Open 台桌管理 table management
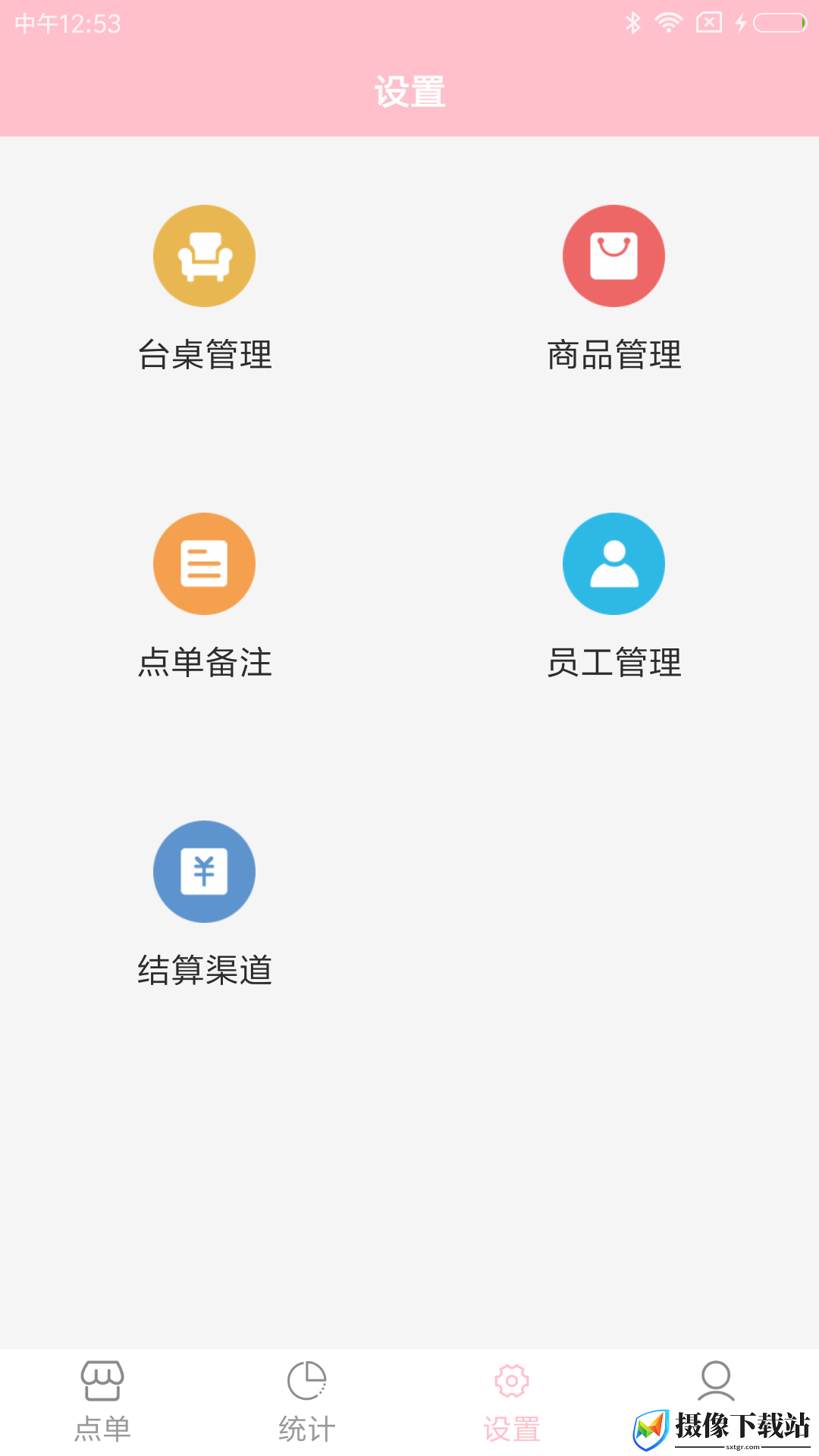 [x=205, y=288]
